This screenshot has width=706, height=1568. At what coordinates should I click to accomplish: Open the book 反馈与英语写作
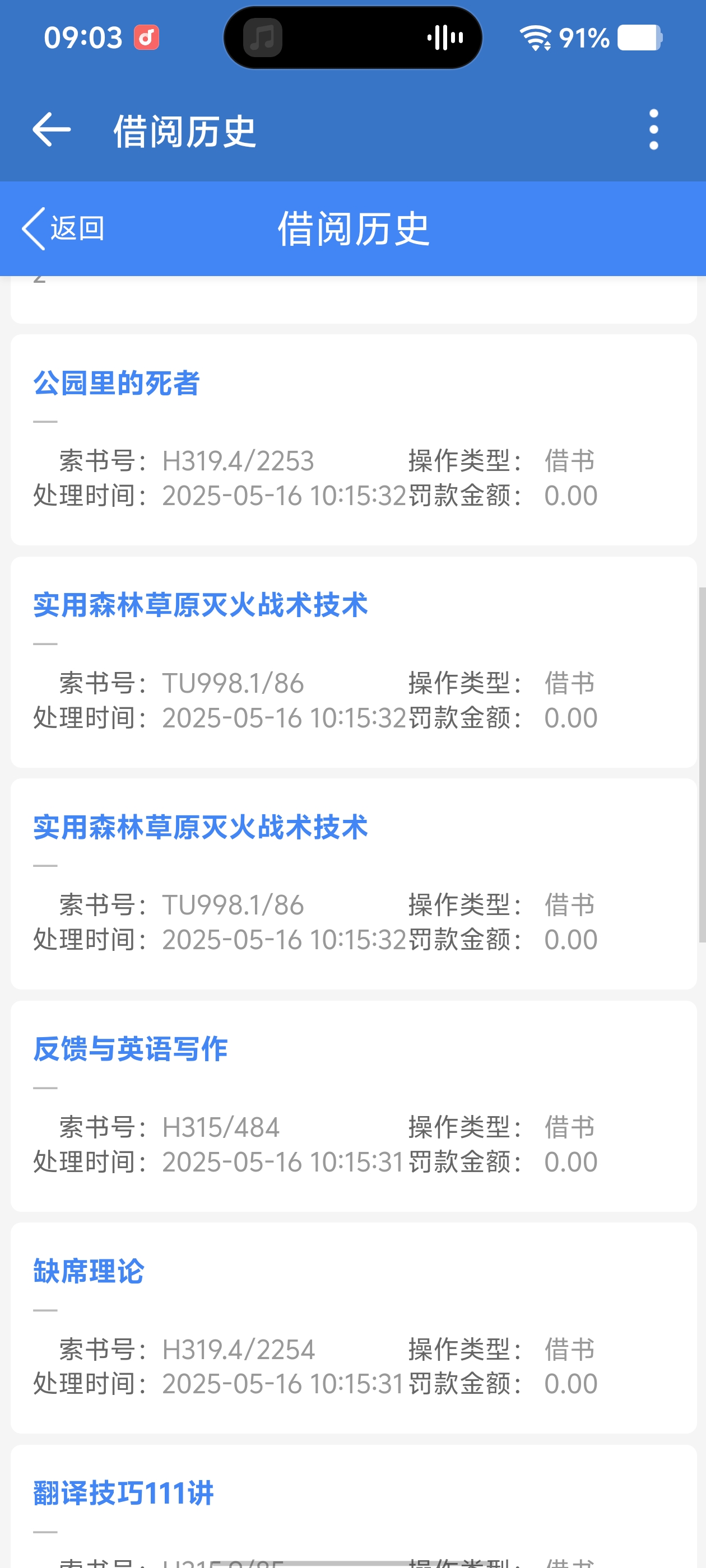coord(131,1049)
